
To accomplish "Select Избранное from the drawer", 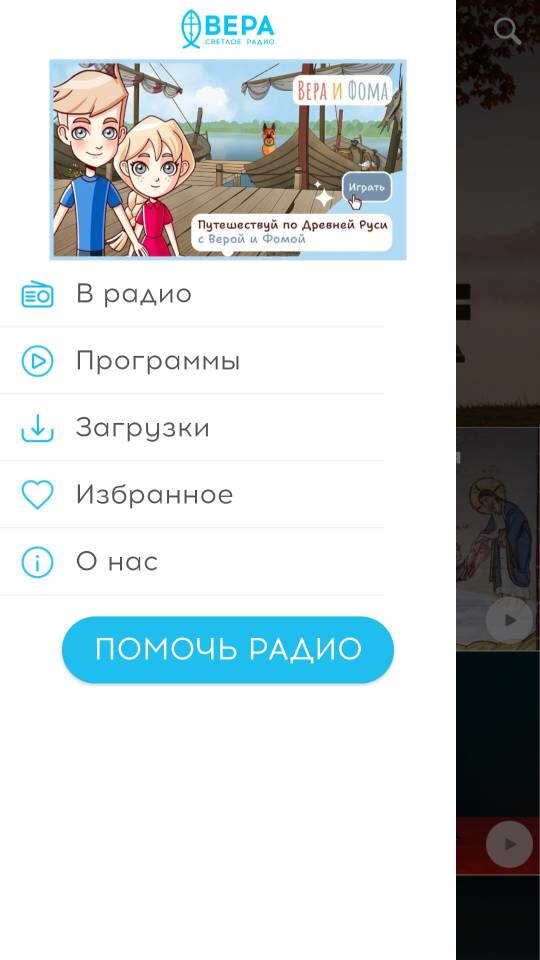I will pos(192,494).
